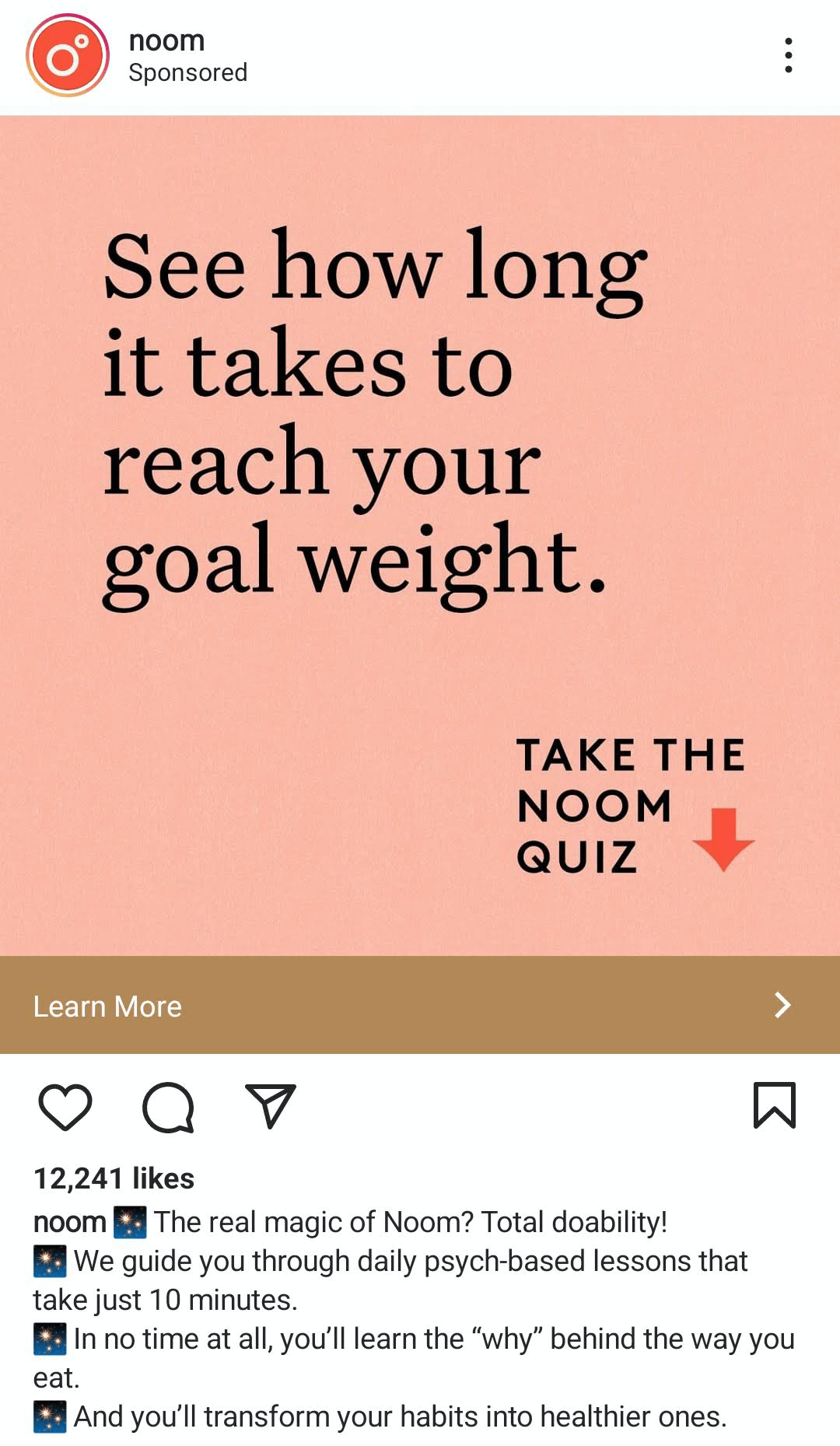Open the noom ad image
840x1446 pixels.
420,535
